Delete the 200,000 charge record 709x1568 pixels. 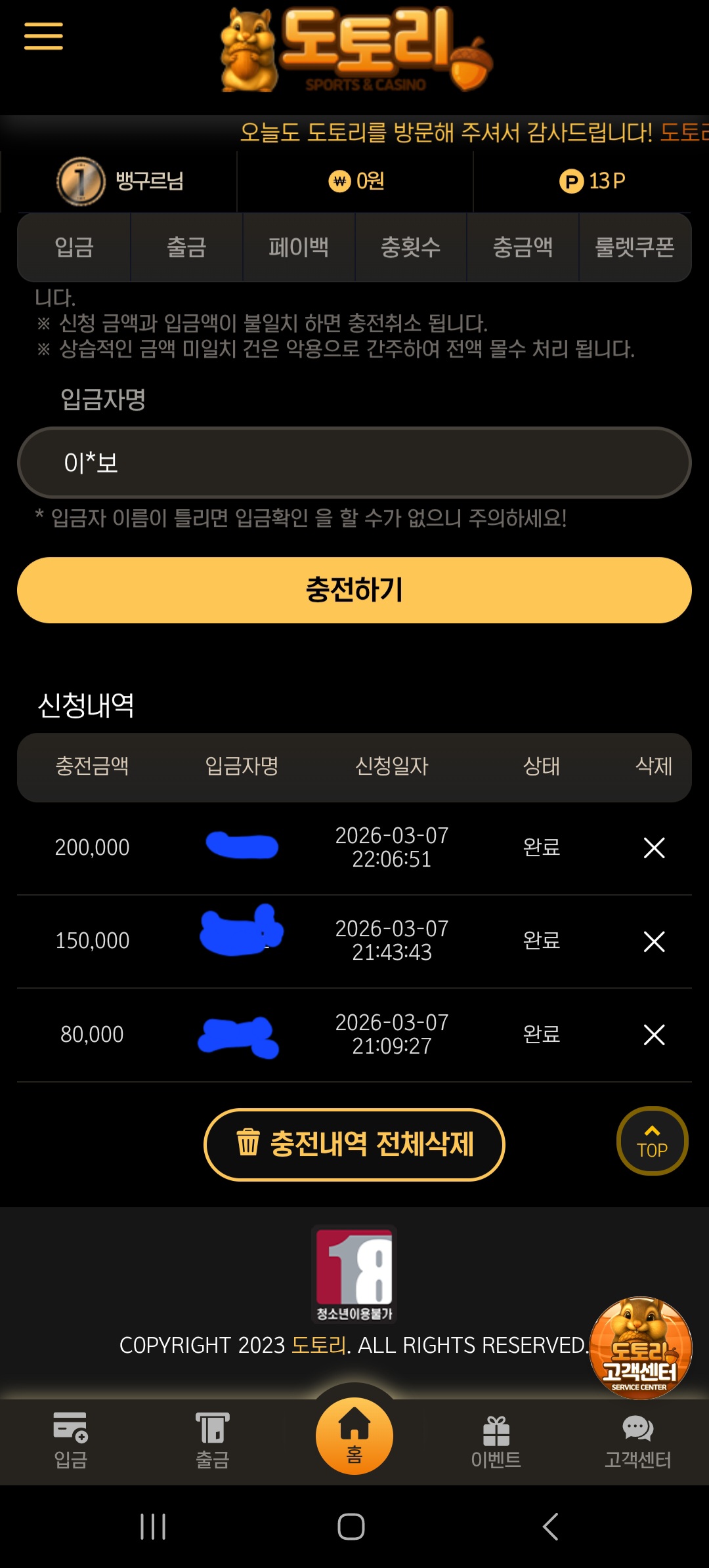pyautogui.click(x=654, y=848)
